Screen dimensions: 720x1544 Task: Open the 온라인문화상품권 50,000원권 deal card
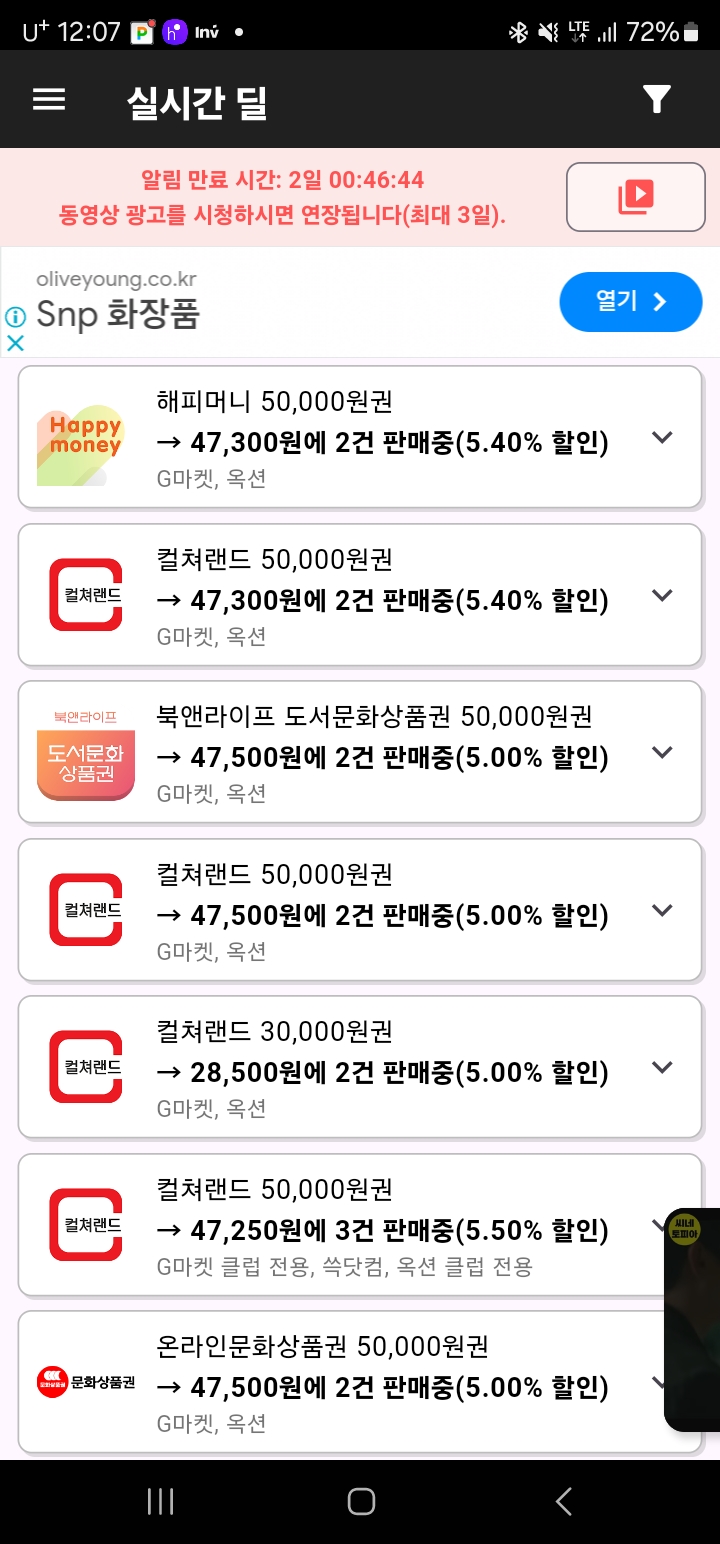click(380, 1384)
